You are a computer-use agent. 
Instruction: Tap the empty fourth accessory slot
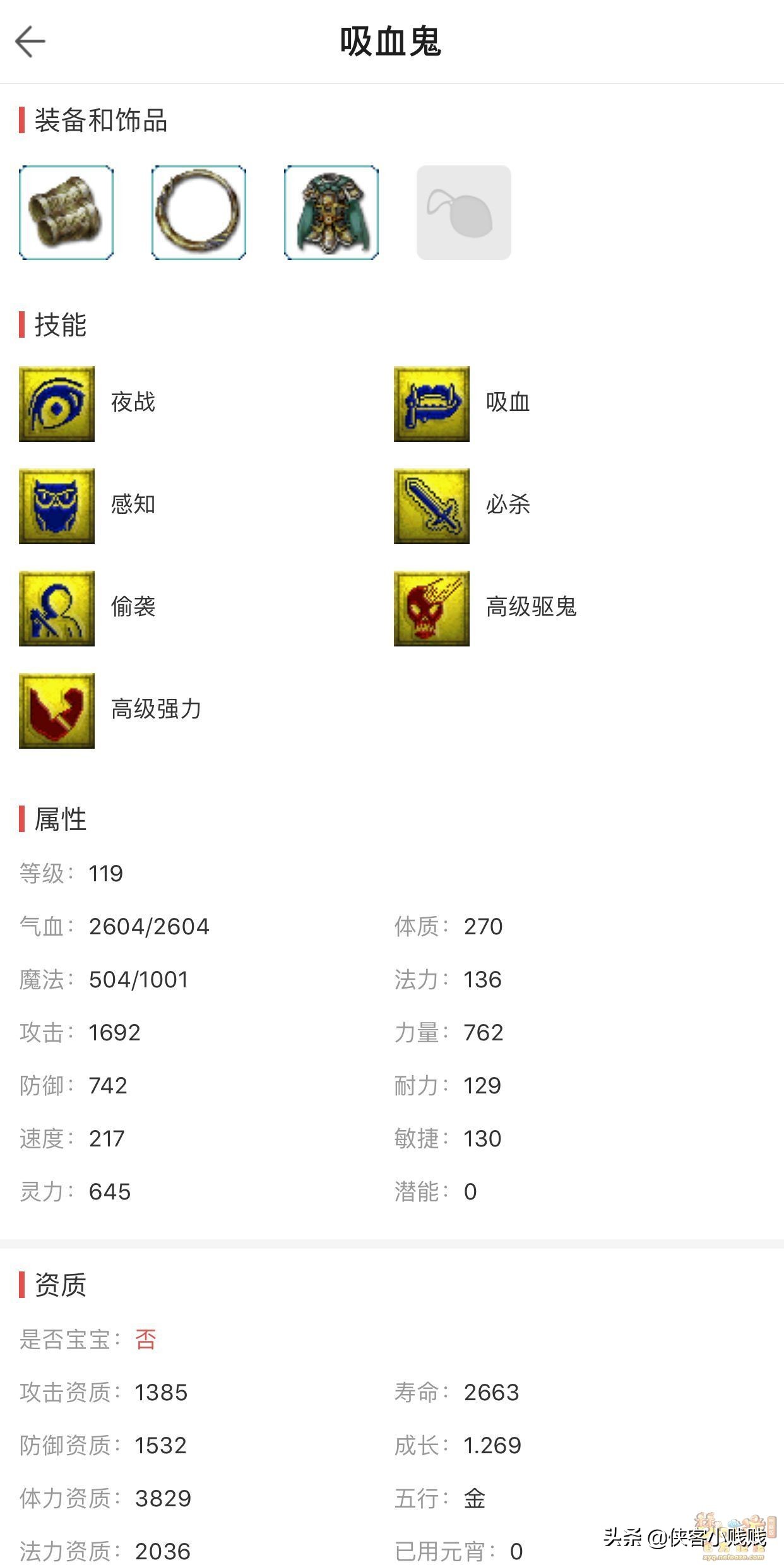point(461,211)
